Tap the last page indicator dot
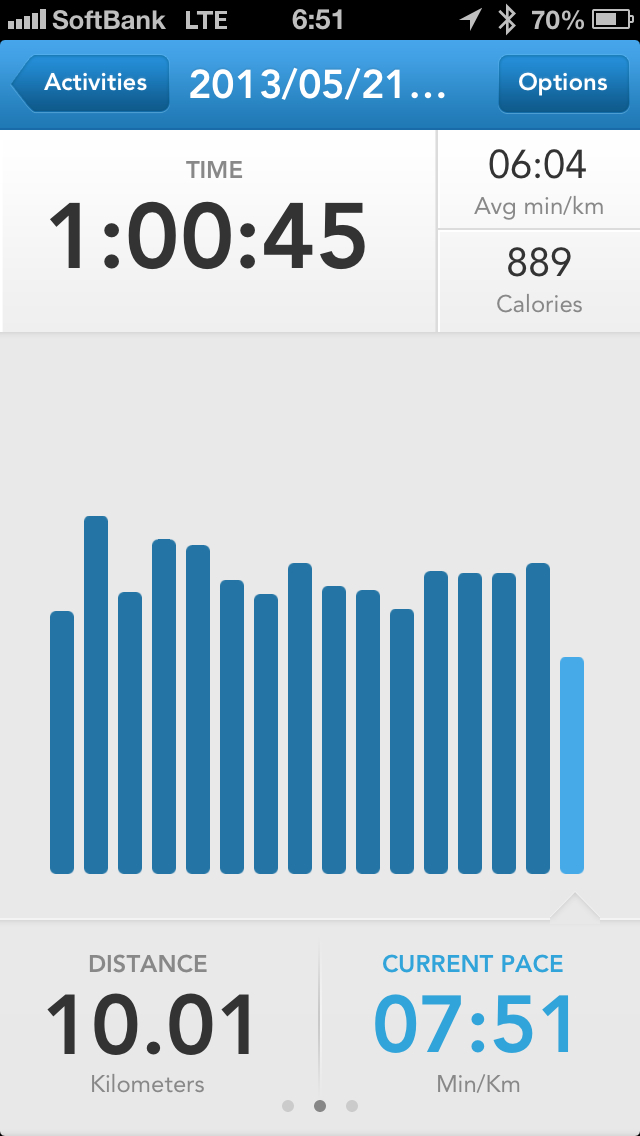640x1136 pixels. click(x=352, y=1106)
